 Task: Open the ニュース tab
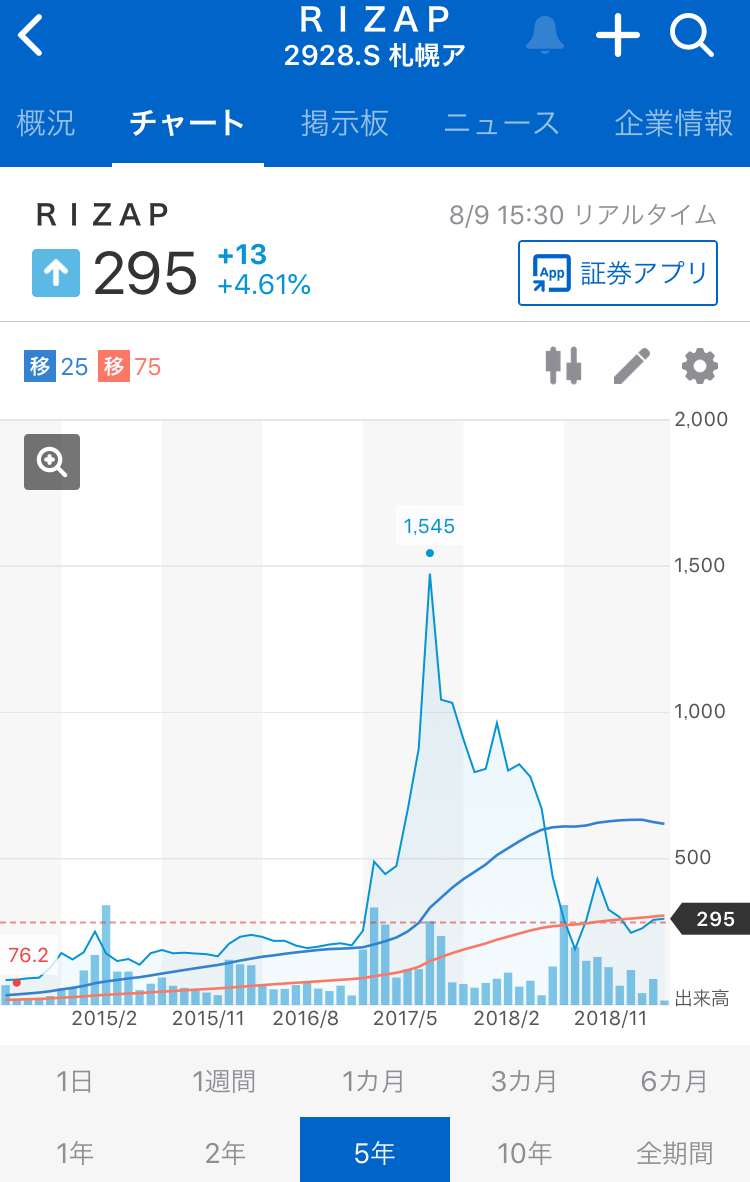(x=502, y=124)
